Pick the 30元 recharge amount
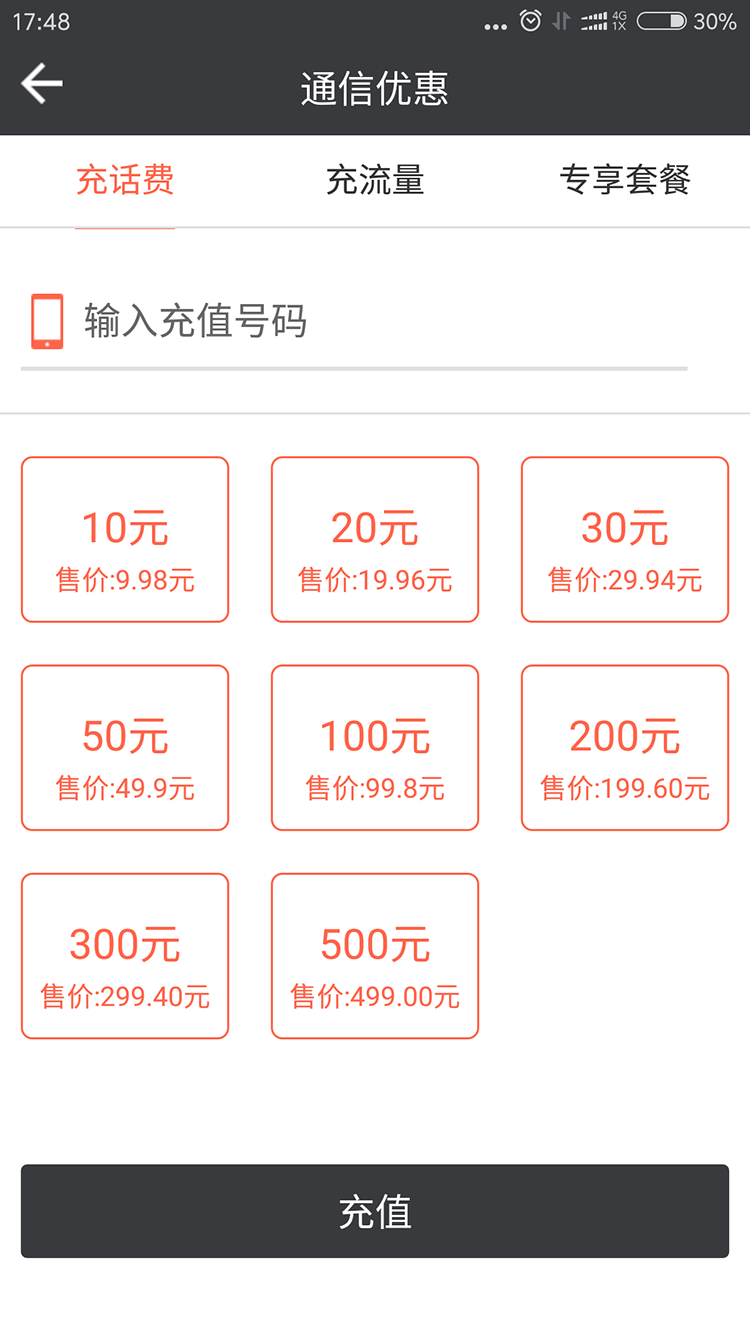Screen dimensions: 750x1333 tap(625, 540)
